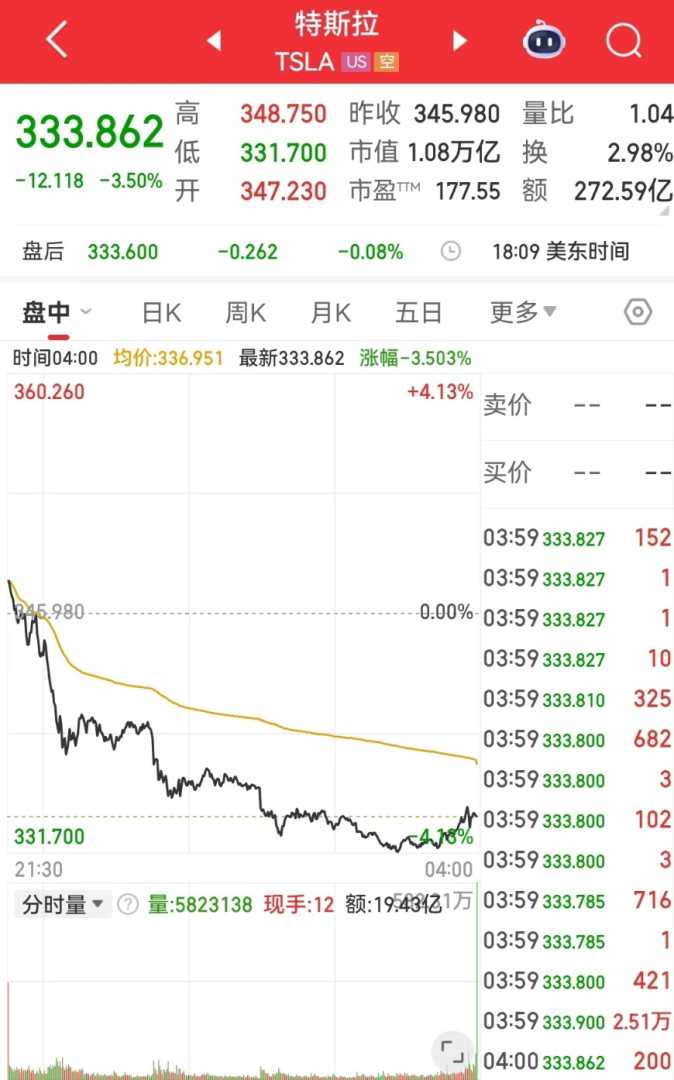Switch to the 周K weekly chart tab
Screen dimensions: 674x1080
245,313
